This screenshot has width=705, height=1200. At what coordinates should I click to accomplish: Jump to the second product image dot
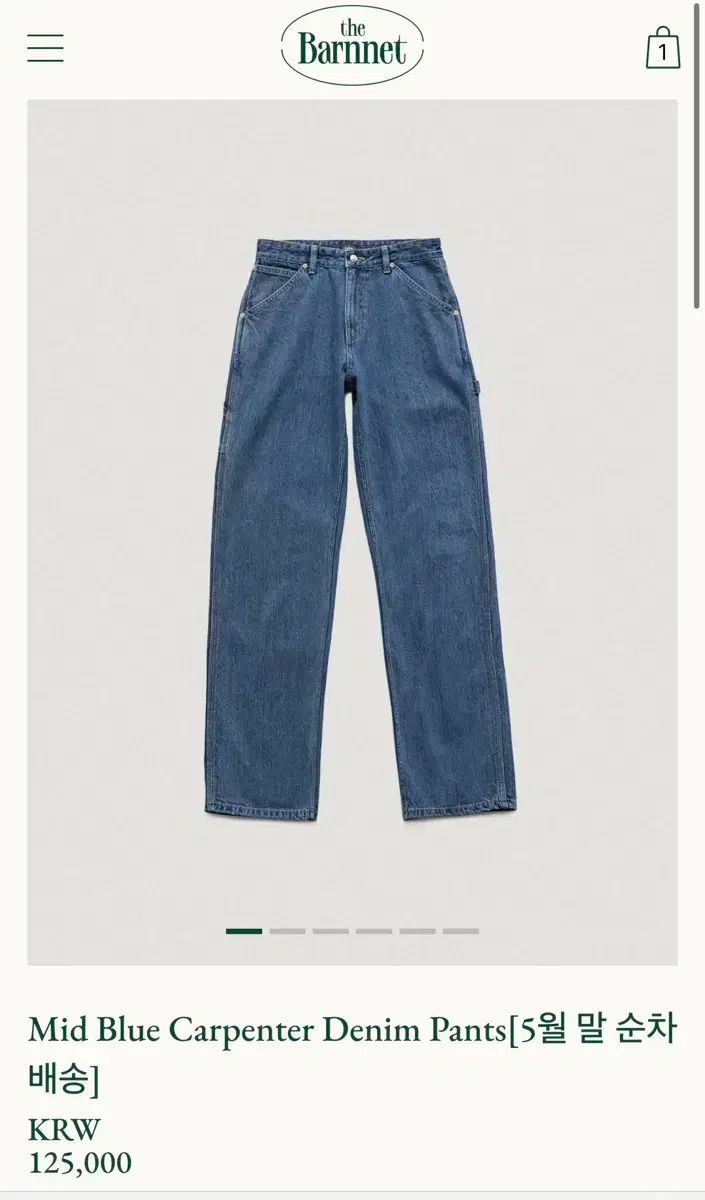[x=287, y=931]
